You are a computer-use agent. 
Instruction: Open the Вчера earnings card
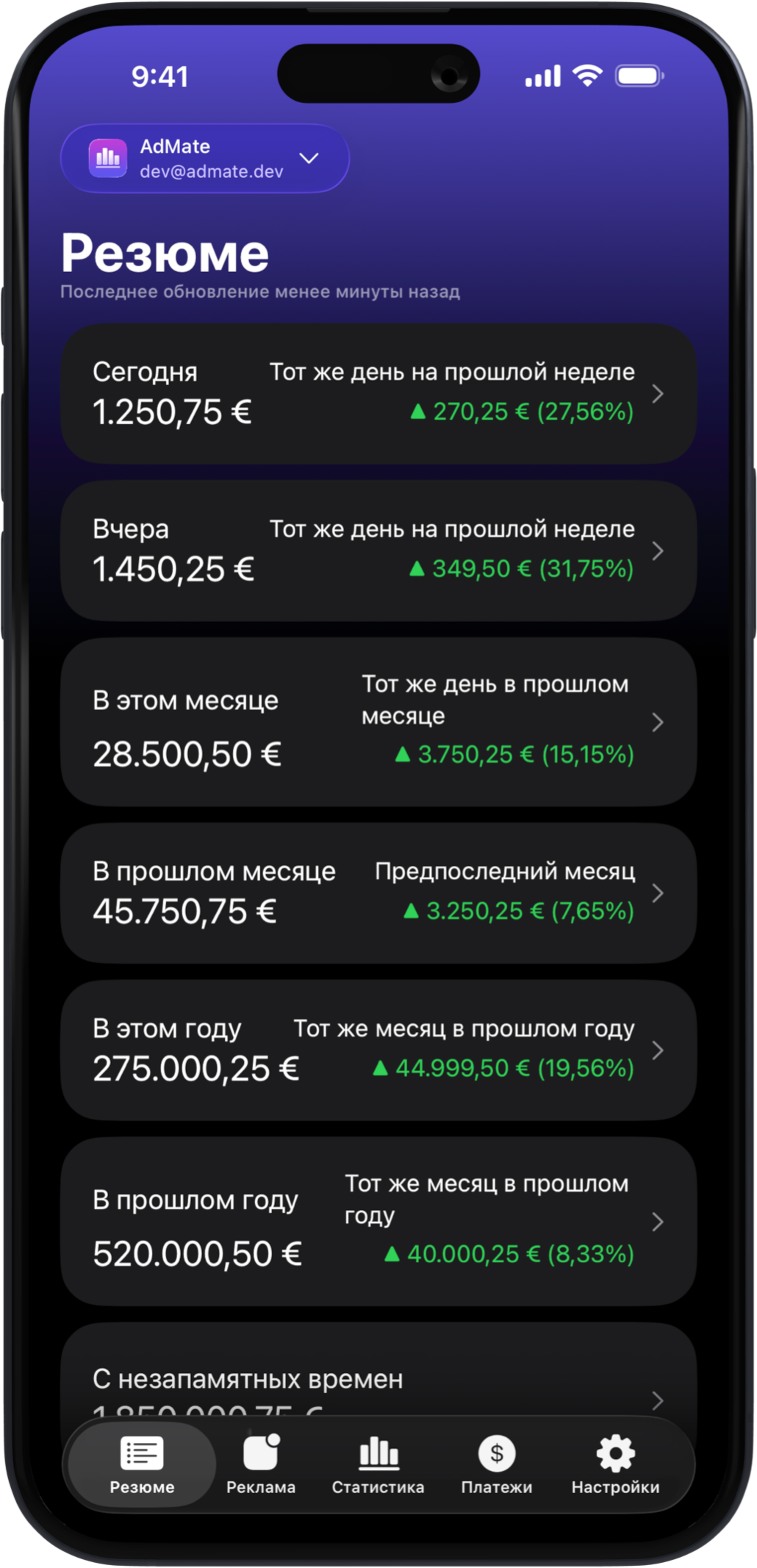click(378, 551)
